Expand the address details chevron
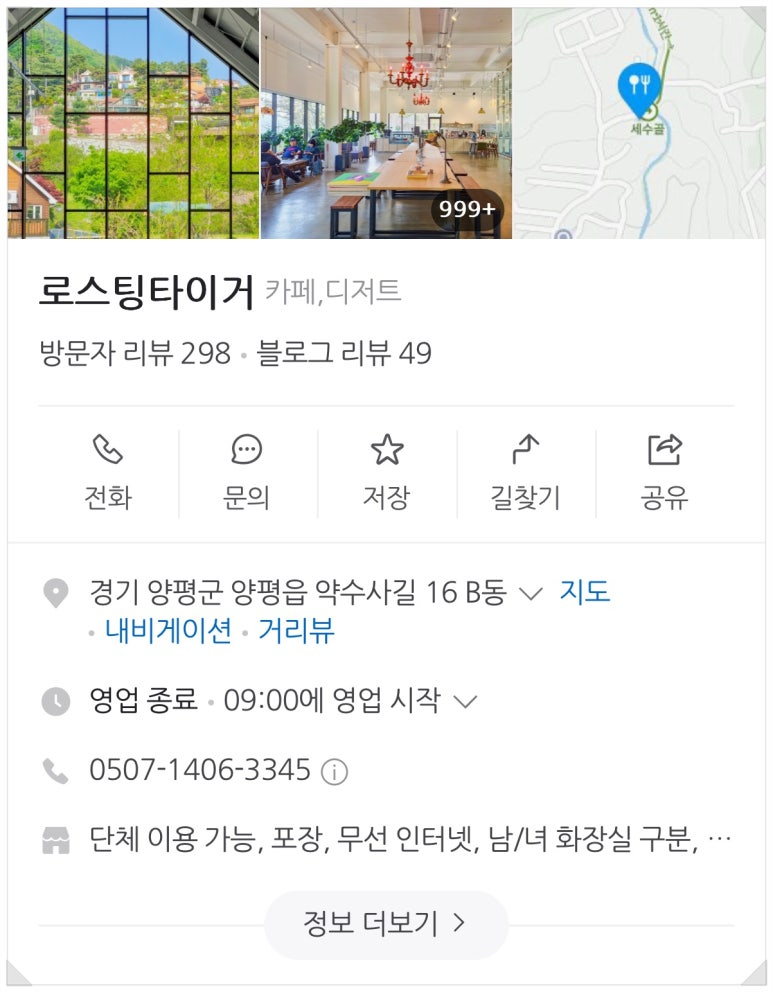 [532, 593]
